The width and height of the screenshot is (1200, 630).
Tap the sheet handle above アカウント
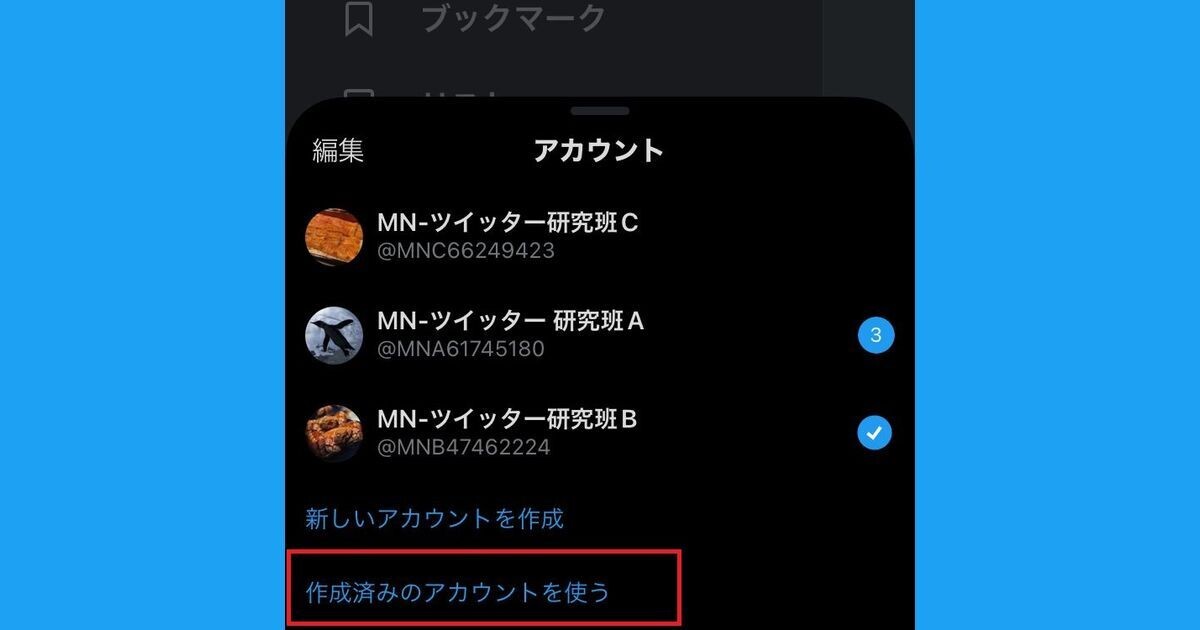[x=600, y=111]
